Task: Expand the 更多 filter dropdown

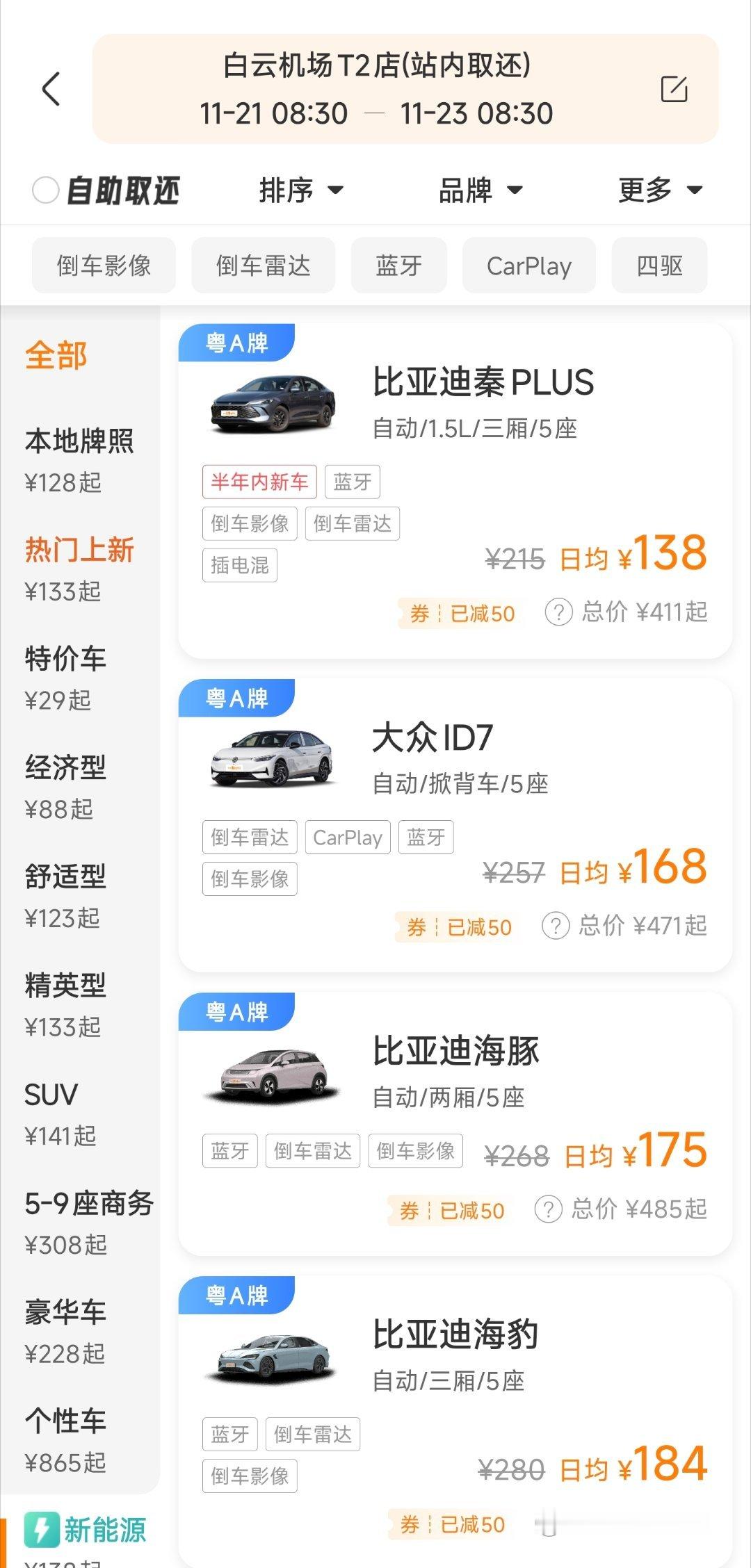Action: [660, 190]
